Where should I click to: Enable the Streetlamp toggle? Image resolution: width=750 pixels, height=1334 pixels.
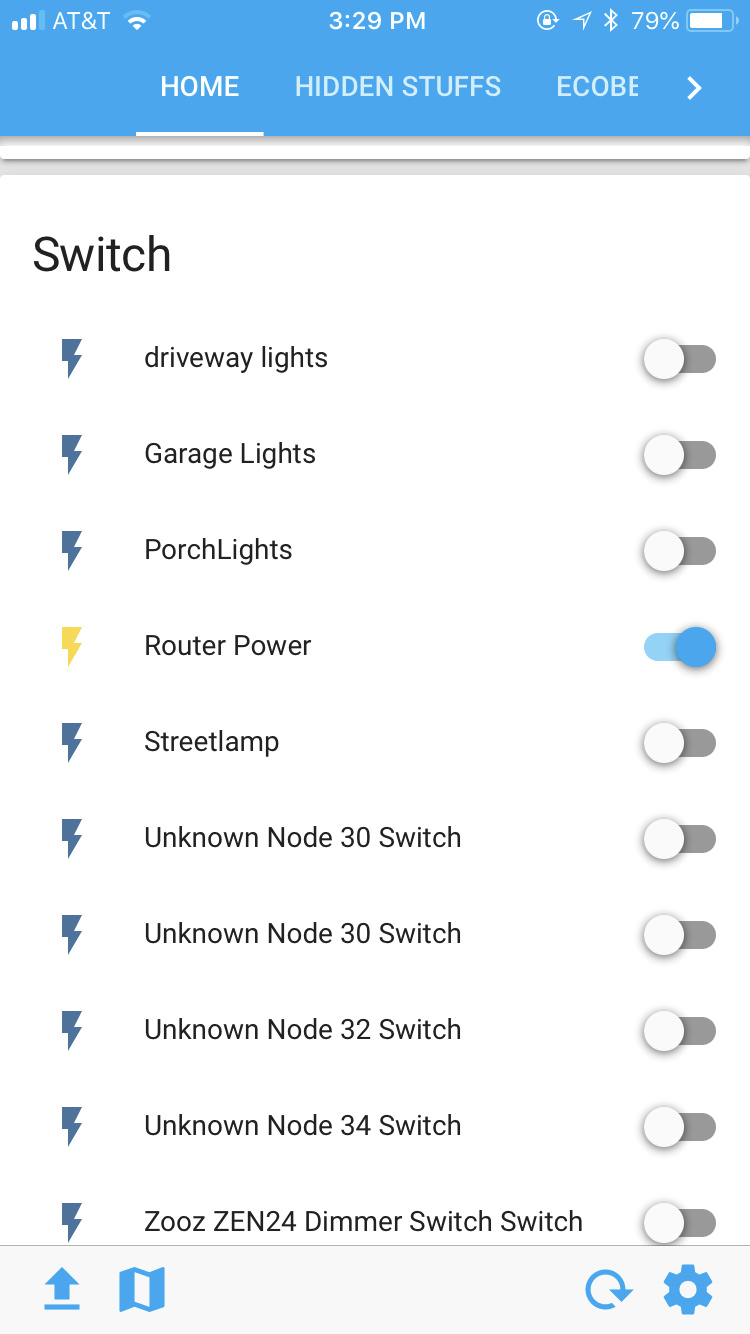[x=680, y=743]
